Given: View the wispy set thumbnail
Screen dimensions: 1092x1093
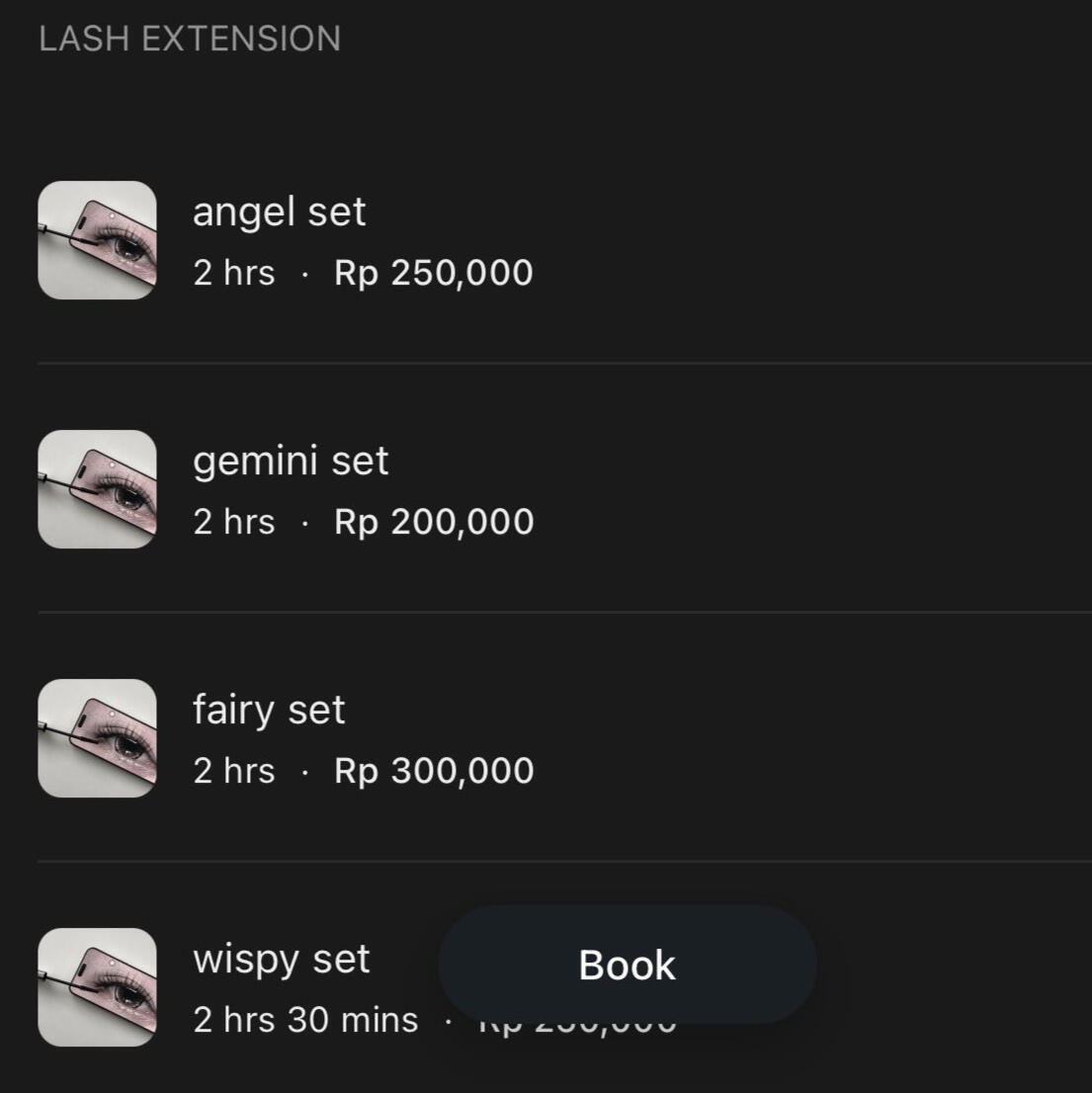Looking at the screenshot, I should tap(98, 987).
